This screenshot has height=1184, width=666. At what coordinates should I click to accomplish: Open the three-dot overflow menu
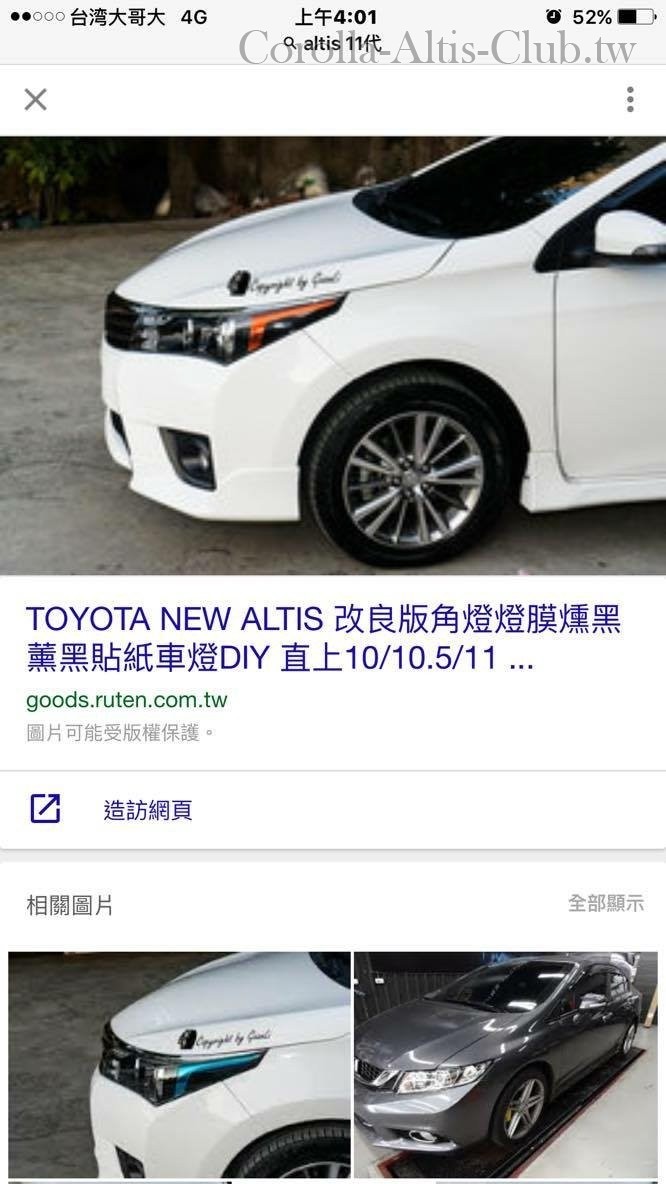pos(630,99)
